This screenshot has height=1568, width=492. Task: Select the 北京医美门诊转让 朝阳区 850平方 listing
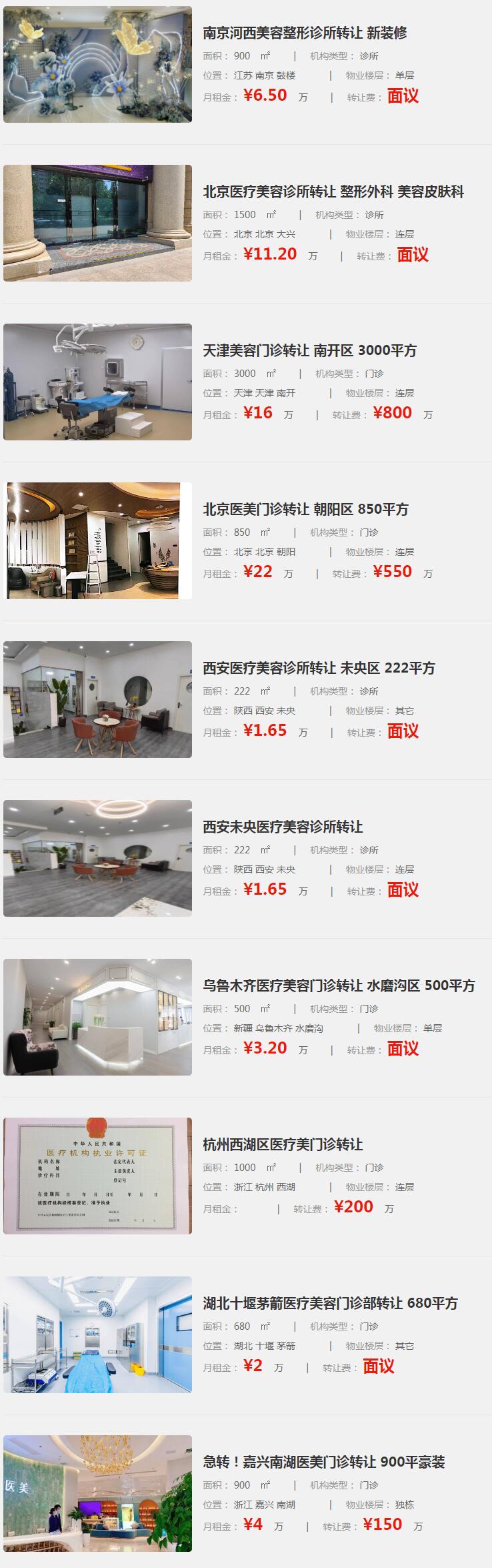click(x=305, y=509)
